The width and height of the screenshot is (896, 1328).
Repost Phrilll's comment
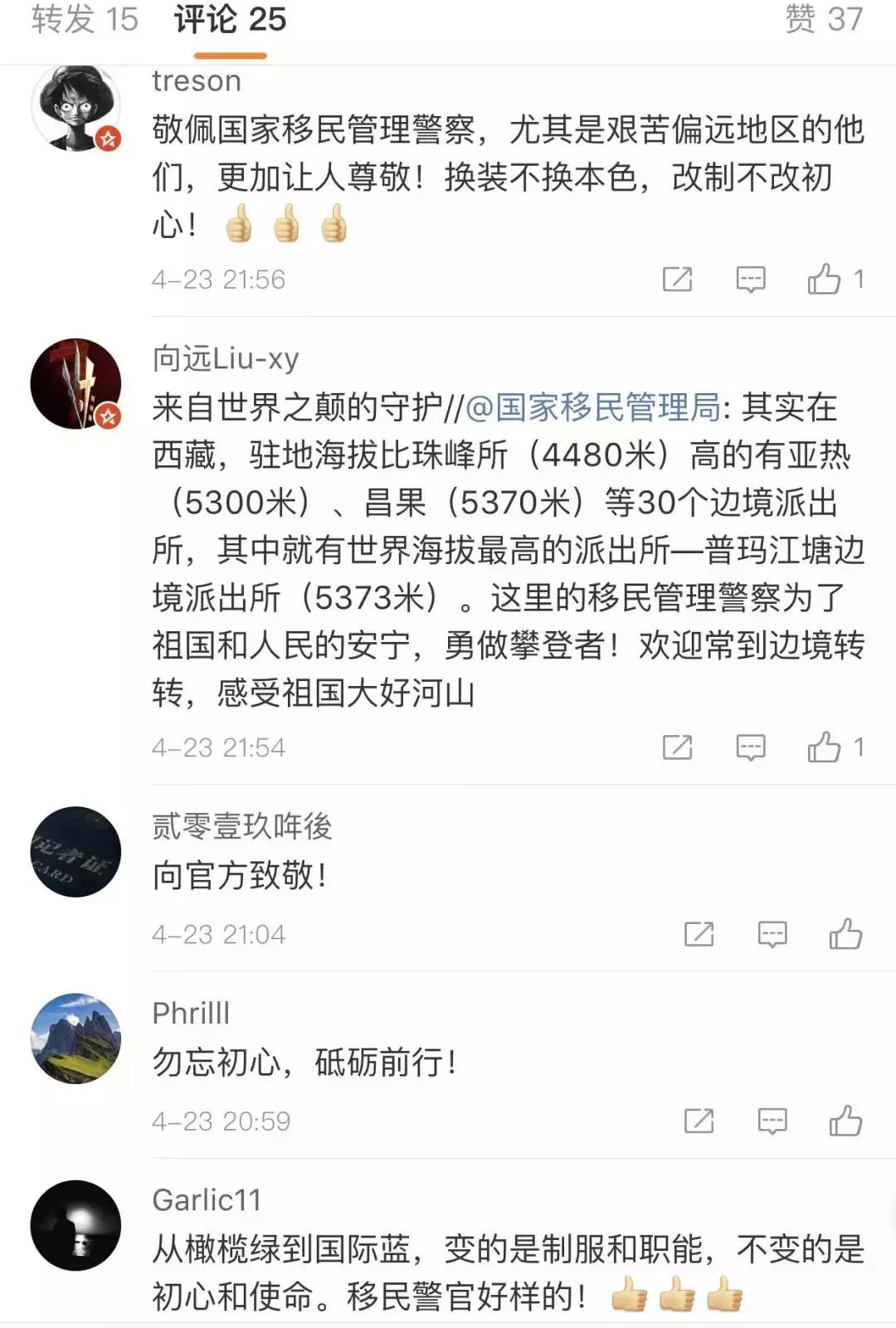tap(699, 1121)
